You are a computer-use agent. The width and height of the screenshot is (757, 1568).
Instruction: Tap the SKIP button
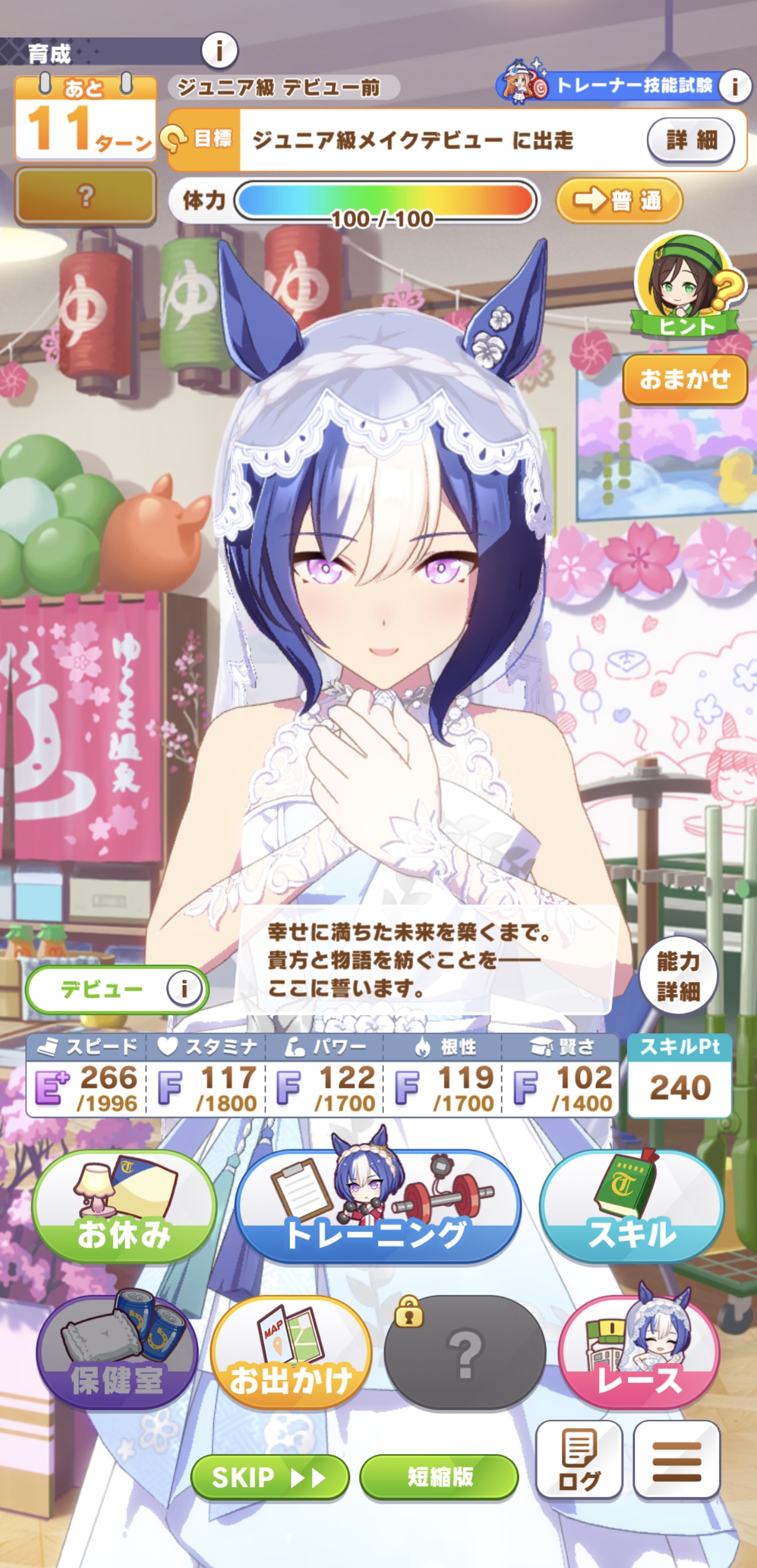coord(270,1477)
